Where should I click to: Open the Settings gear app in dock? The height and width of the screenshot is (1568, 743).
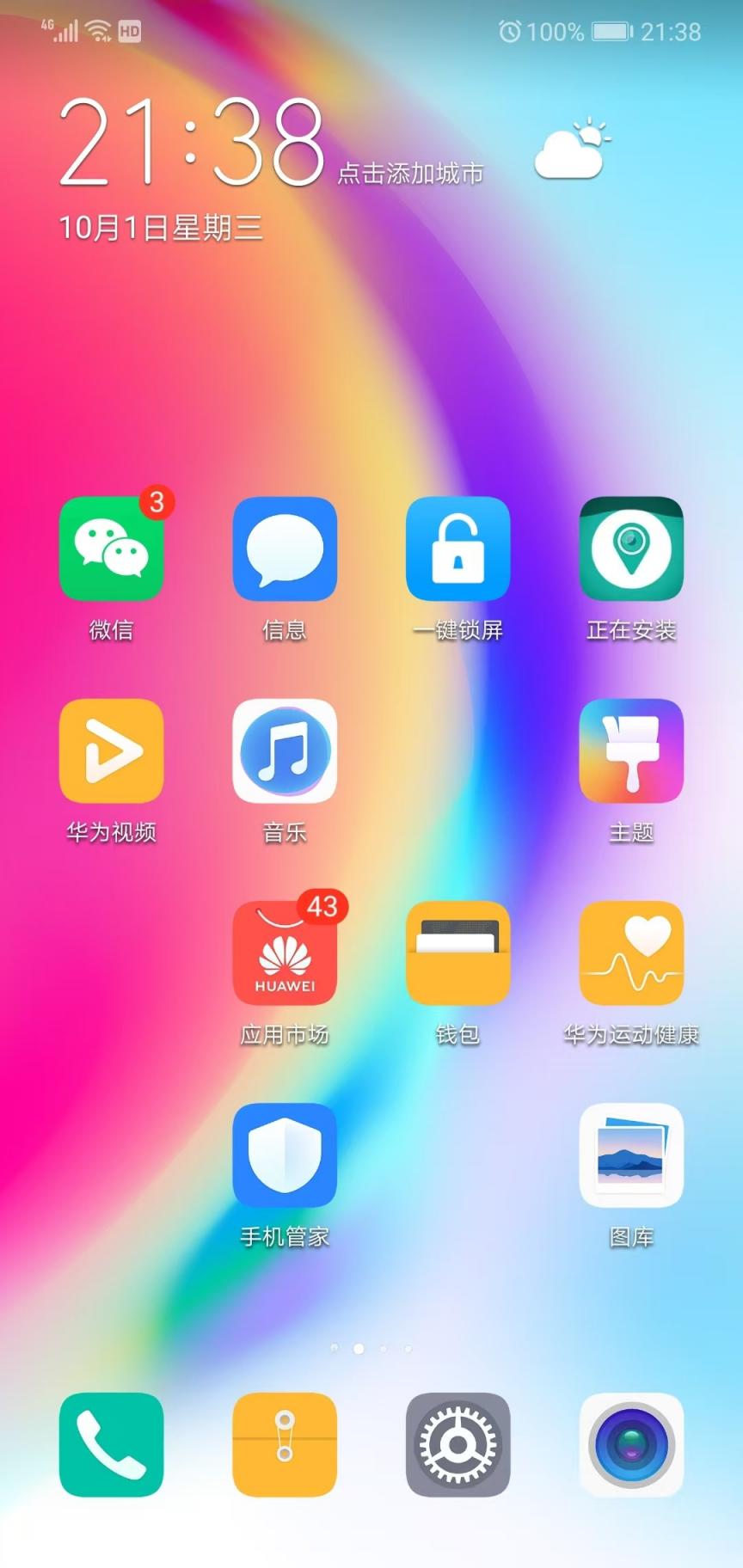click(457, 1444)
